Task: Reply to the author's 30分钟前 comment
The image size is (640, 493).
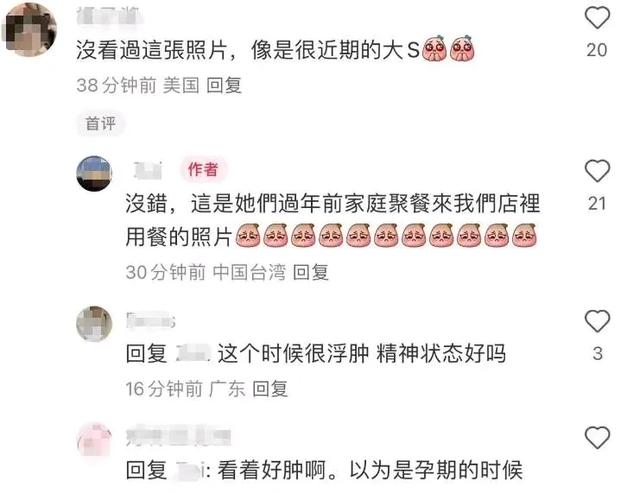Action: pos(311,272)
